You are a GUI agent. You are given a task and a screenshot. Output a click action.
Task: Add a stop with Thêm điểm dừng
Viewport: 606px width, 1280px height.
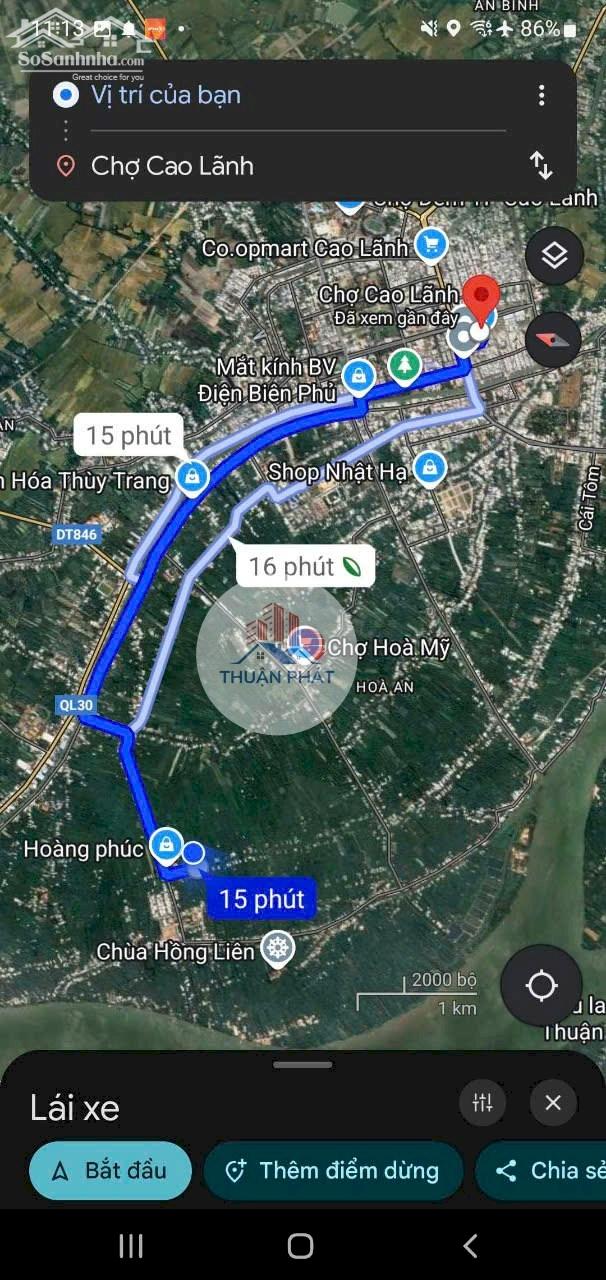(334, 1170)
